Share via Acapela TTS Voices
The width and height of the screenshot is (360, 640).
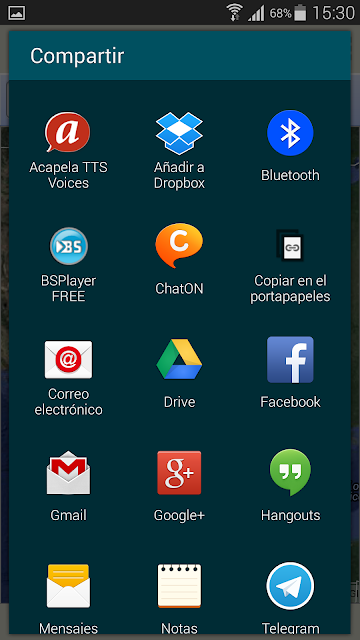click(68, 151)
